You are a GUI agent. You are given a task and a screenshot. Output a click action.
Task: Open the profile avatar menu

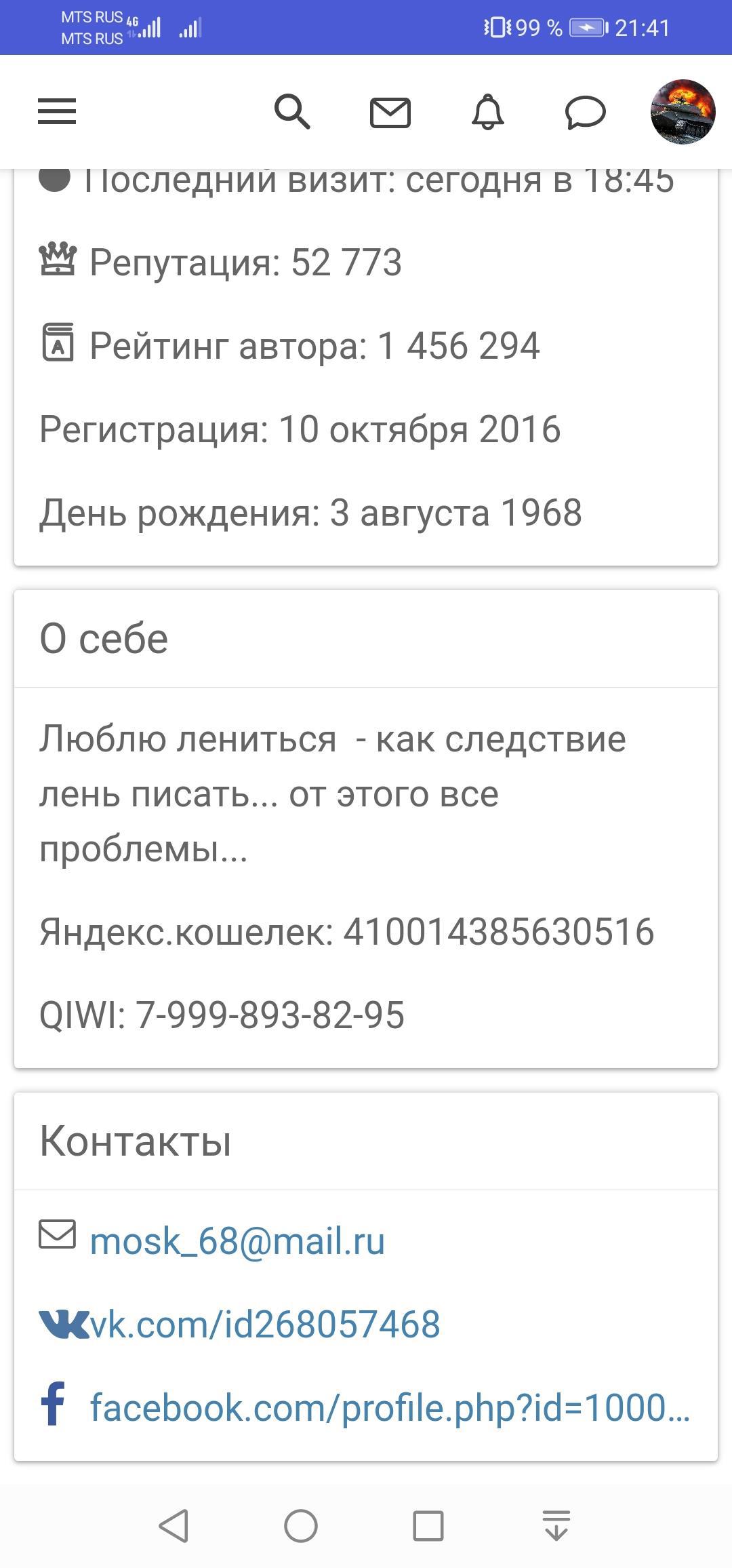pos(683,112)
